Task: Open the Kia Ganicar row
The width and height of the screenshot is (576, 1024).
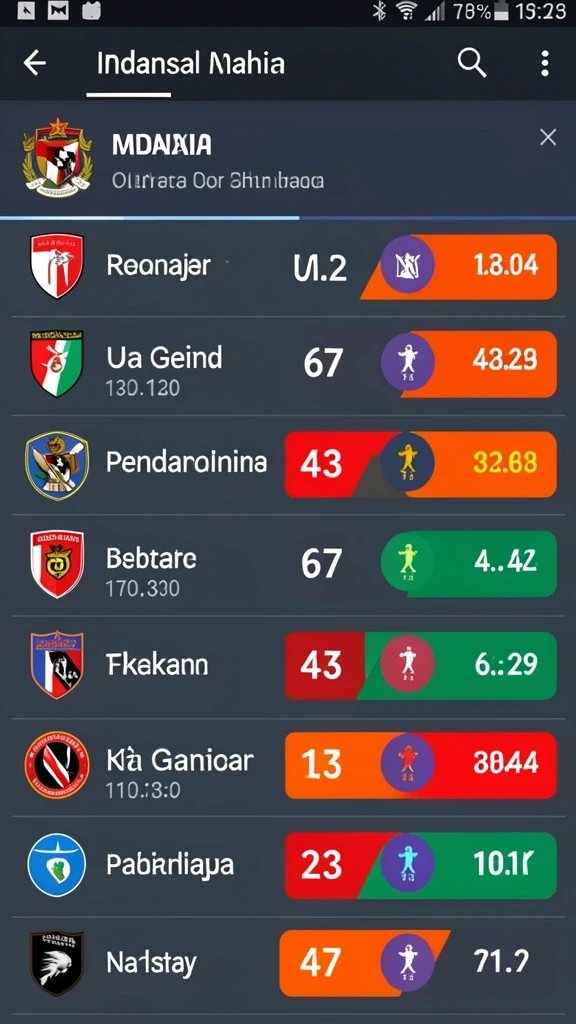Action: [288, 767]
